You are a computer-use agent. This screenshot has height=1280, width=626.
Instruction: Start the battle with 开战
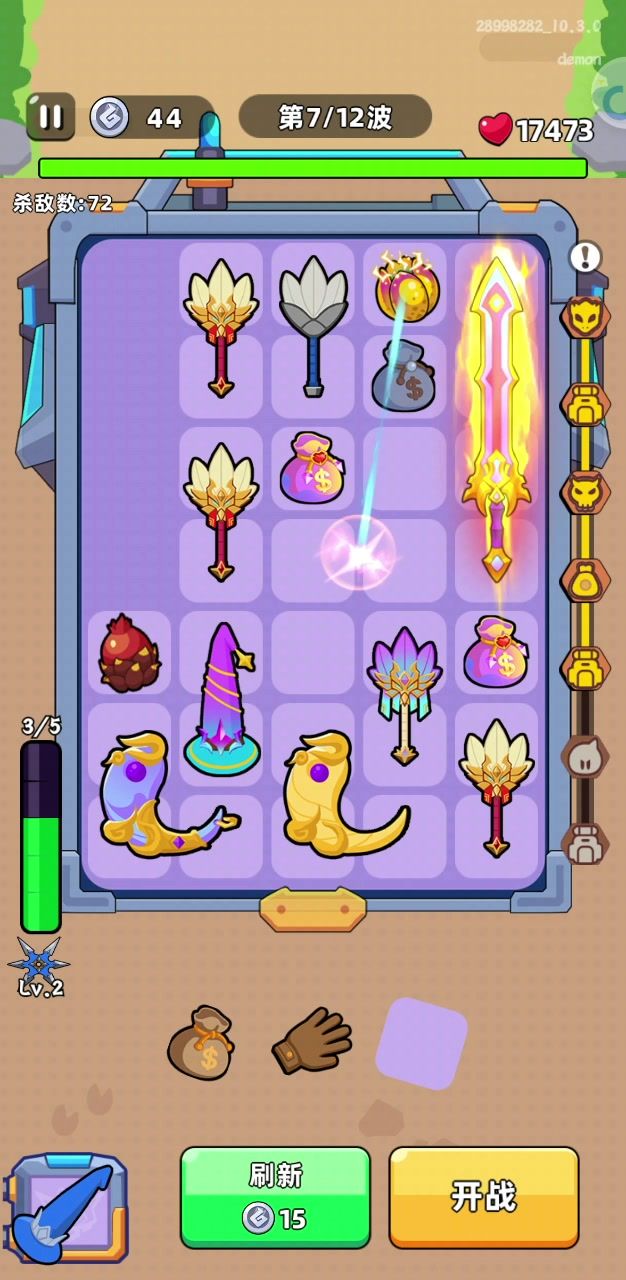(x=483, y=1197)
